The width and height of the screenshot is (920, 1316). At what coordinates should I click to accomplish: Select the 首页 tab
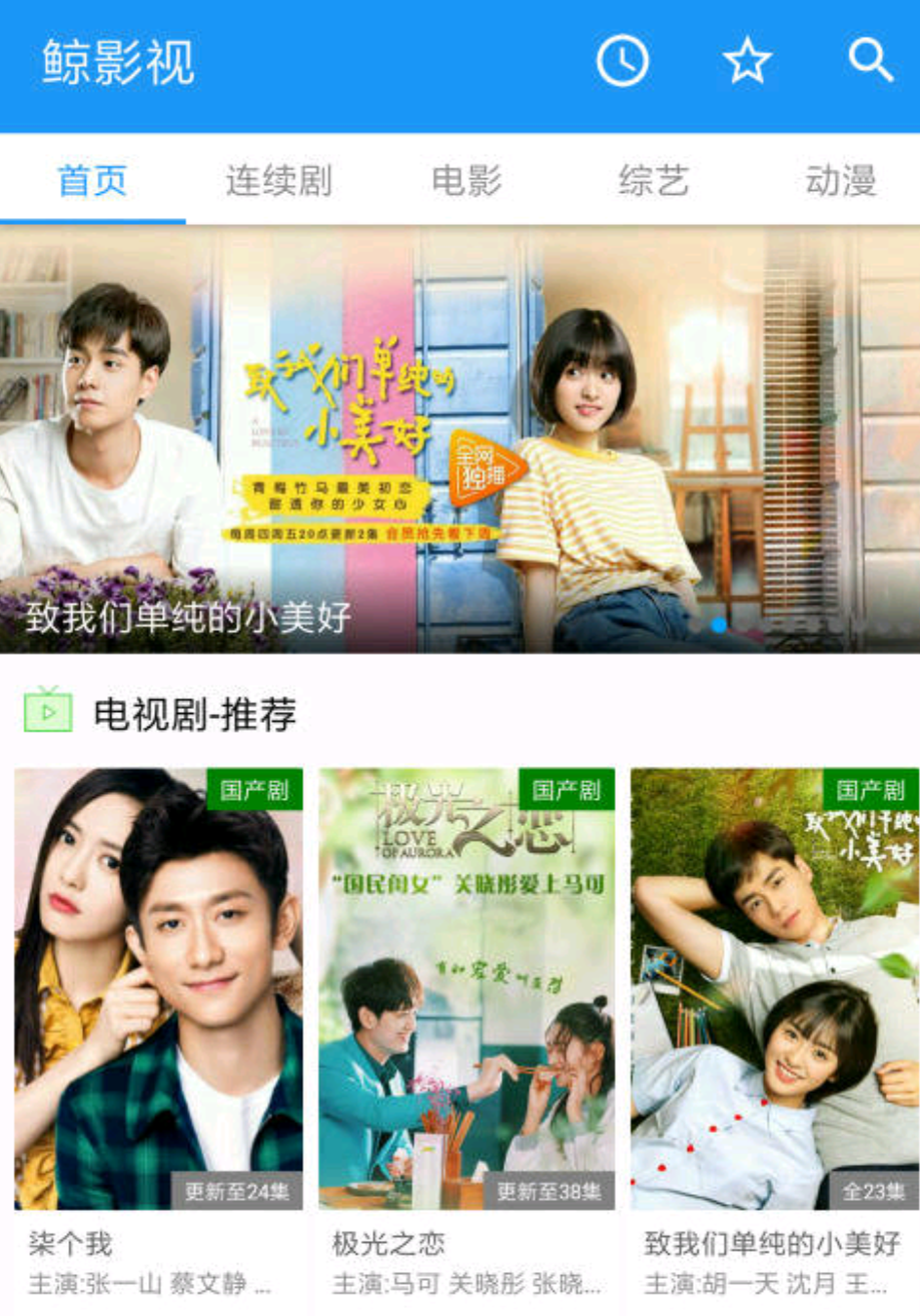(93, 180)
